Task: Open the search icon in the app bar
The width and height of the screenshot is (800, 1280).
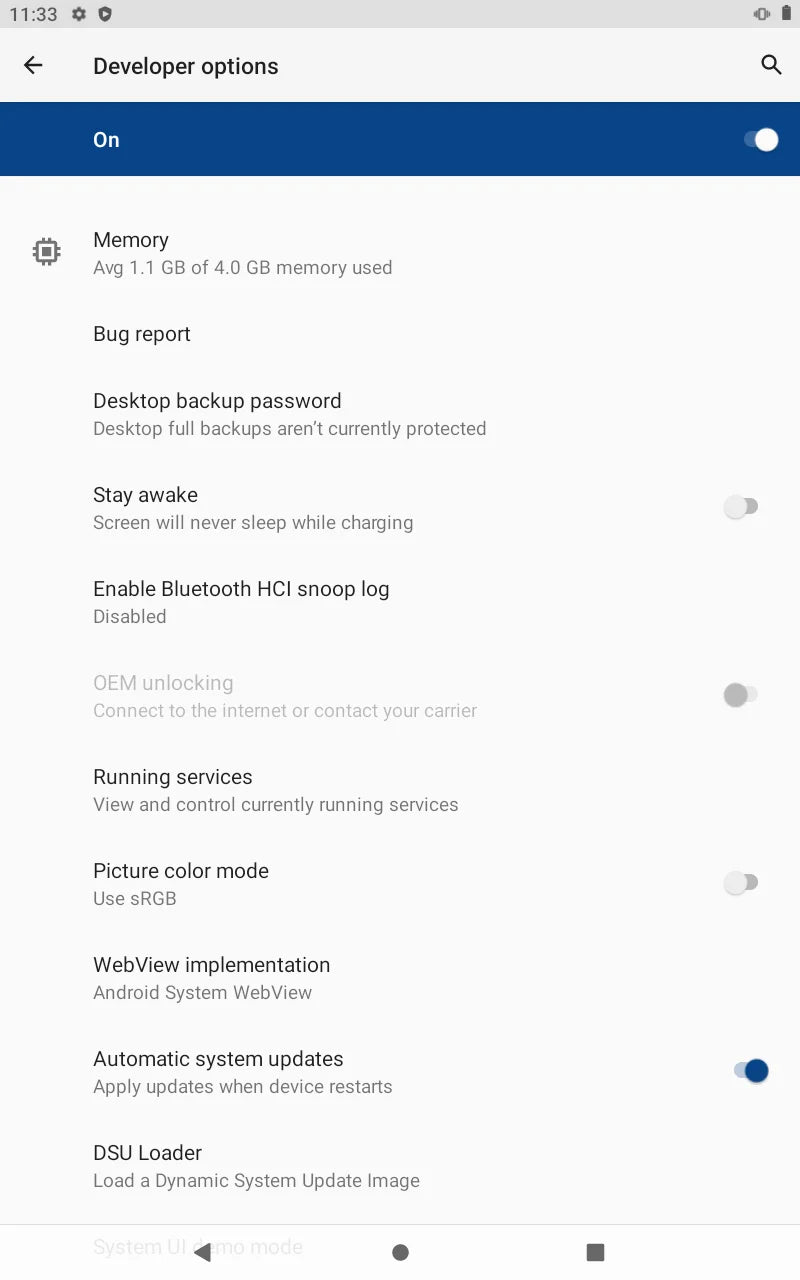Action: click(x=771, y=65)
